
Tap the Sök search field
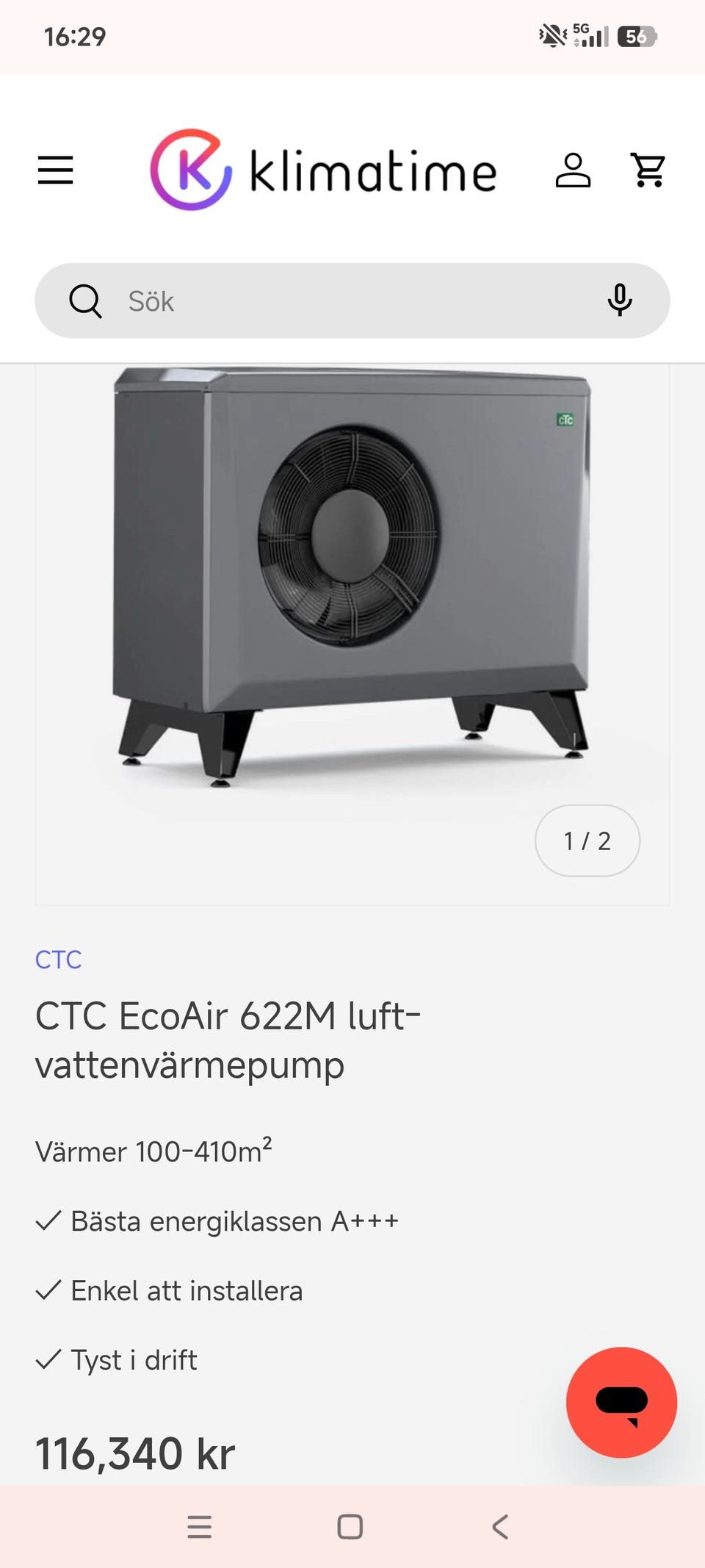tap(352, 301)
